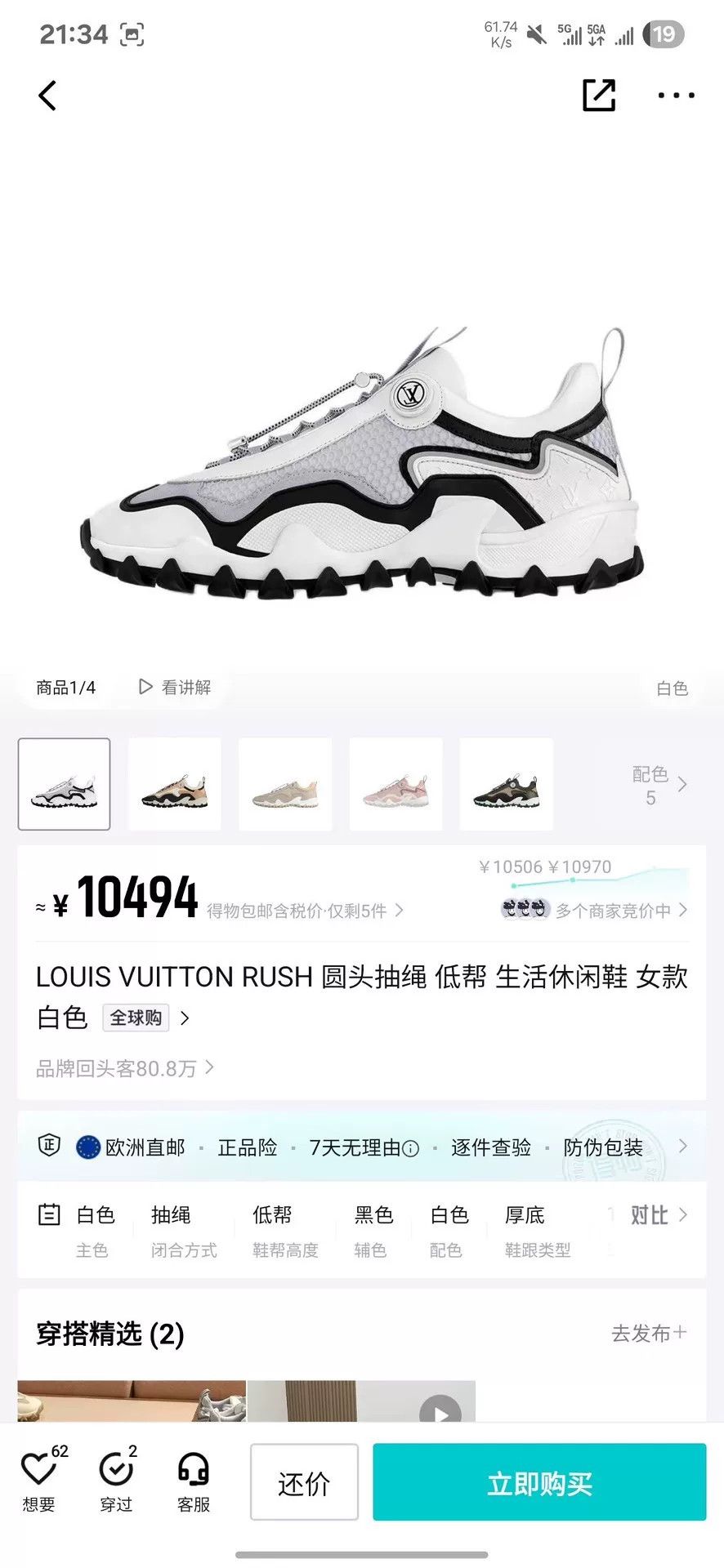Open all 配色 5 color options
Image resolution: width=724 pixels, height=1568 pixels.
659,785
